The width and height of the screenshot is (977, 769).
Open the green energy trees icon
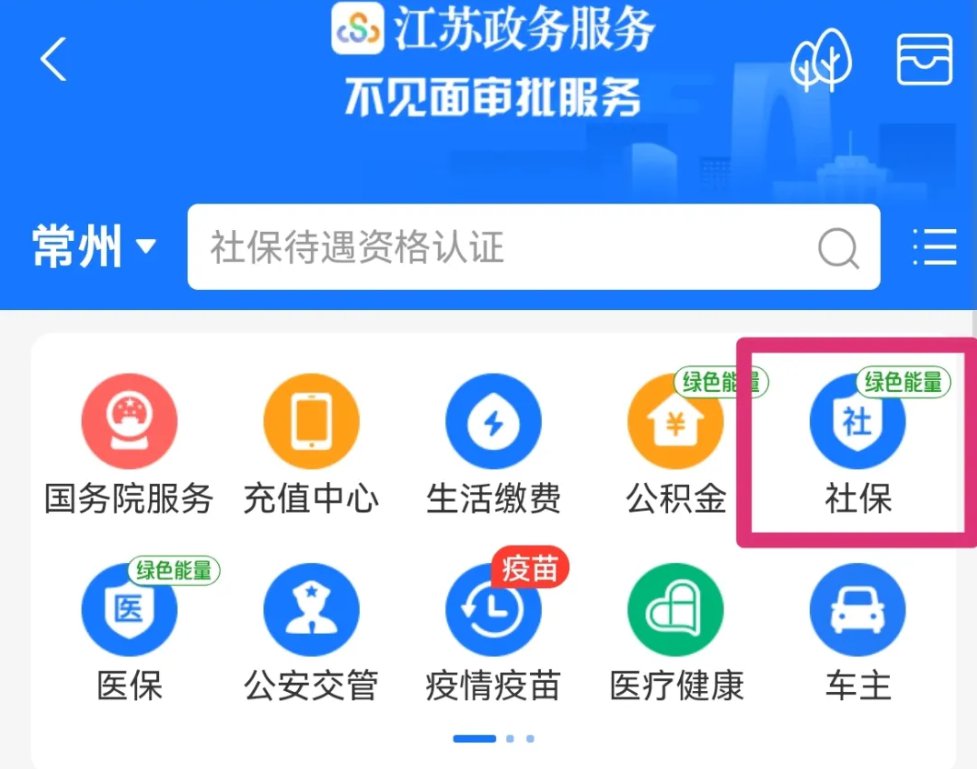[820, 60]
